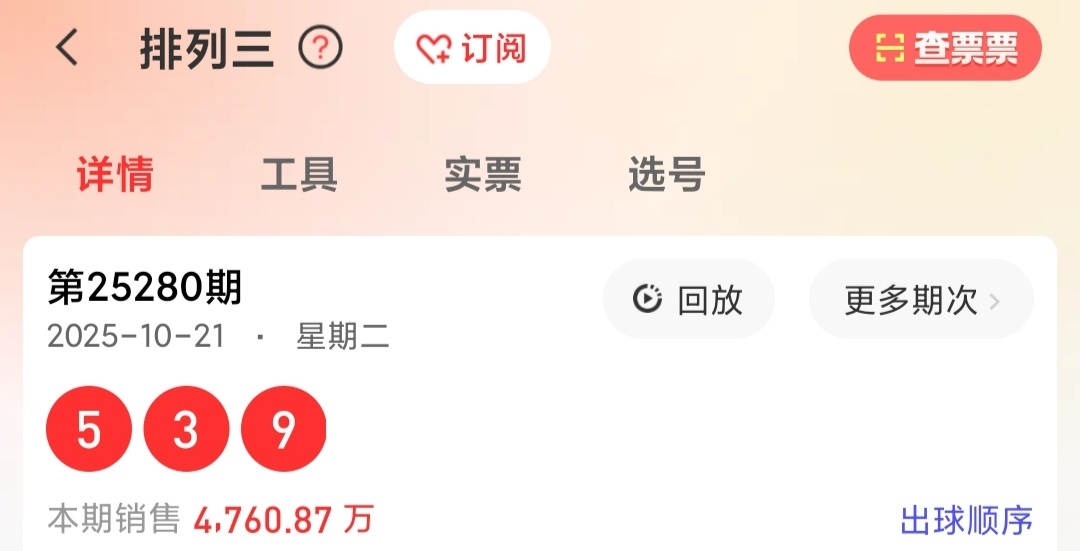Viewport: 1080px width, 551px height.
Task: Switch to the 详情 tab
Action: click(x=115, y=174)
